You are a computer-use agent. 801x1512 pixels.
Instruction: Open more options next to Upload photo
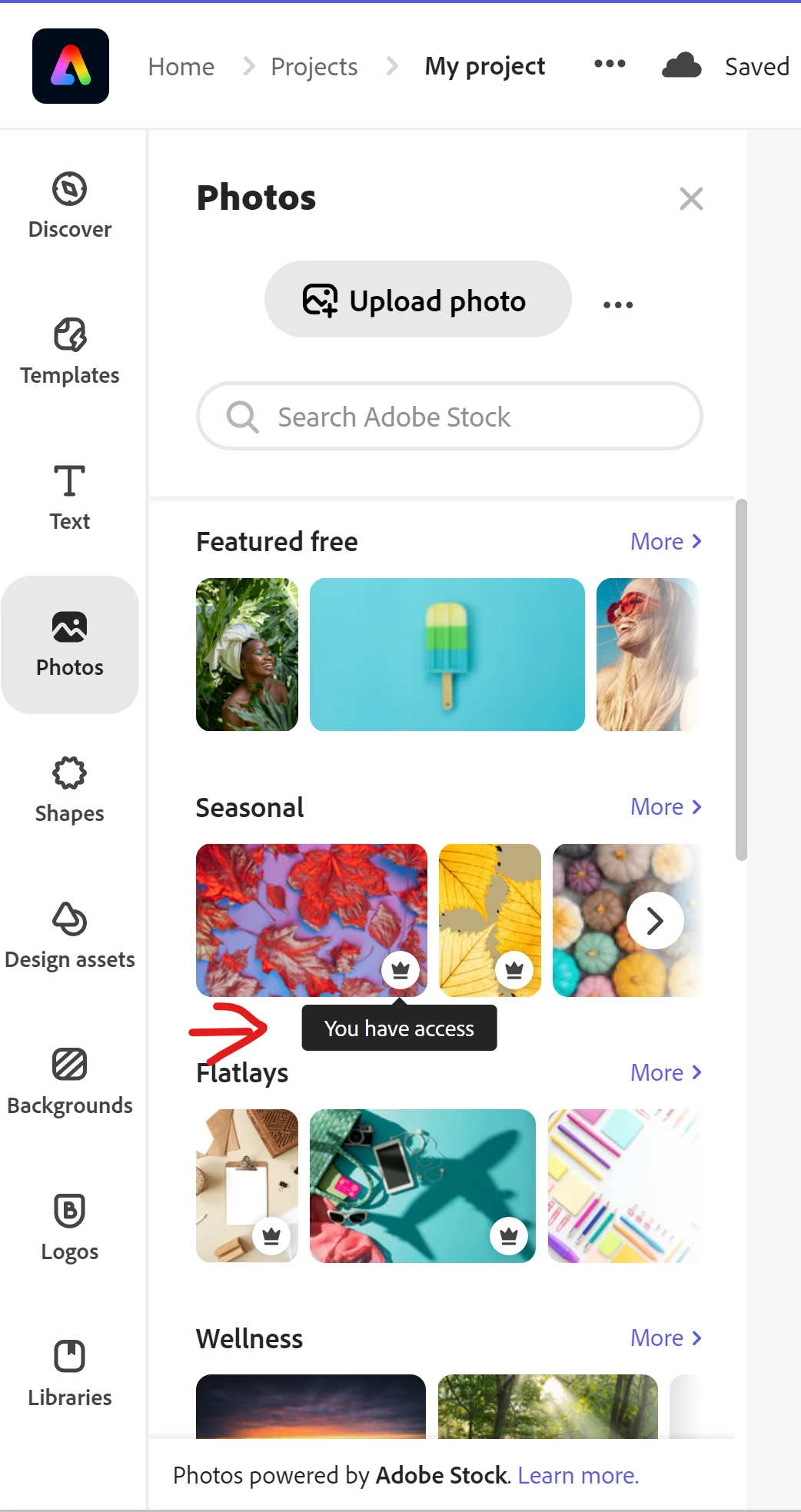618,304
